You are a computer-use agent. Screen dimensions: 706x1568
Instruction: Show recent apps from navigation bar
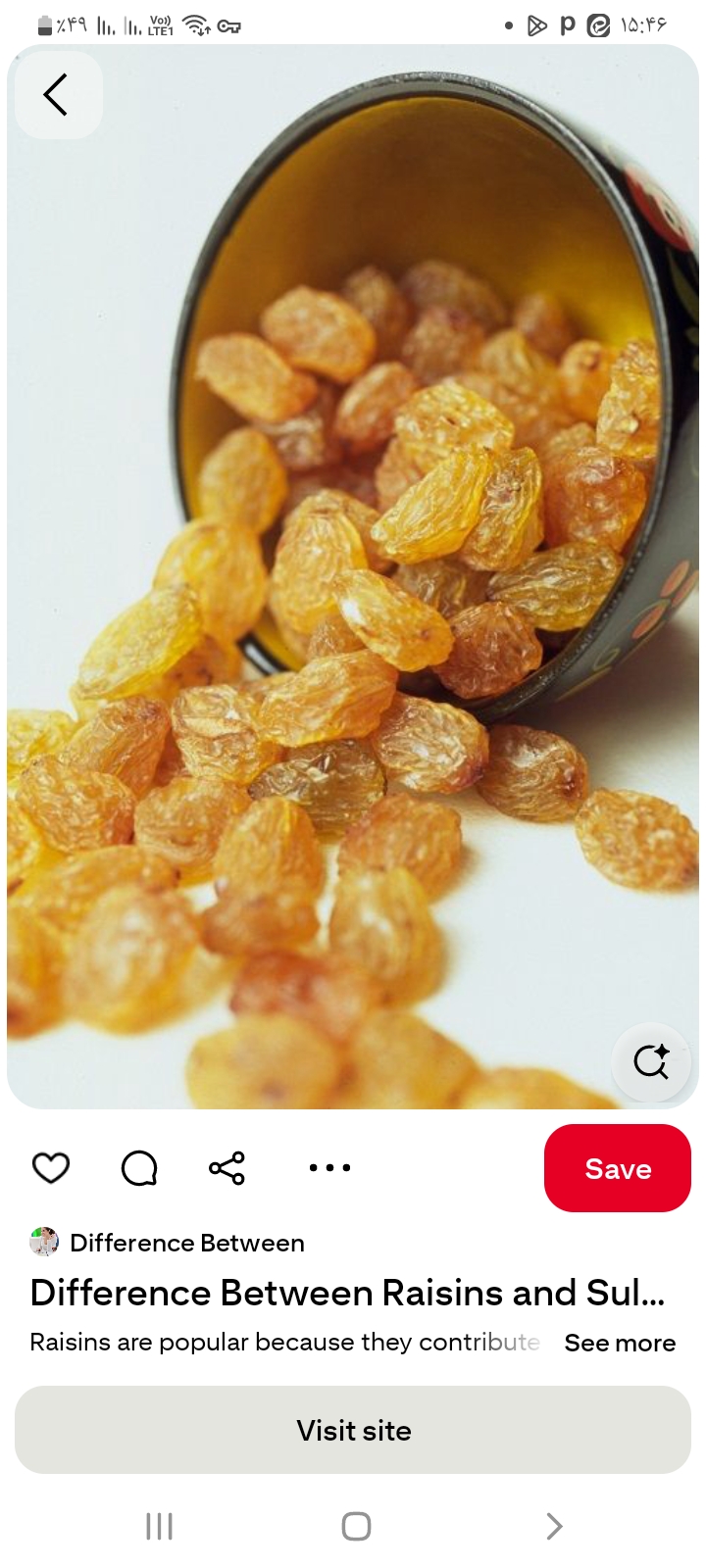coord(159,1526)
